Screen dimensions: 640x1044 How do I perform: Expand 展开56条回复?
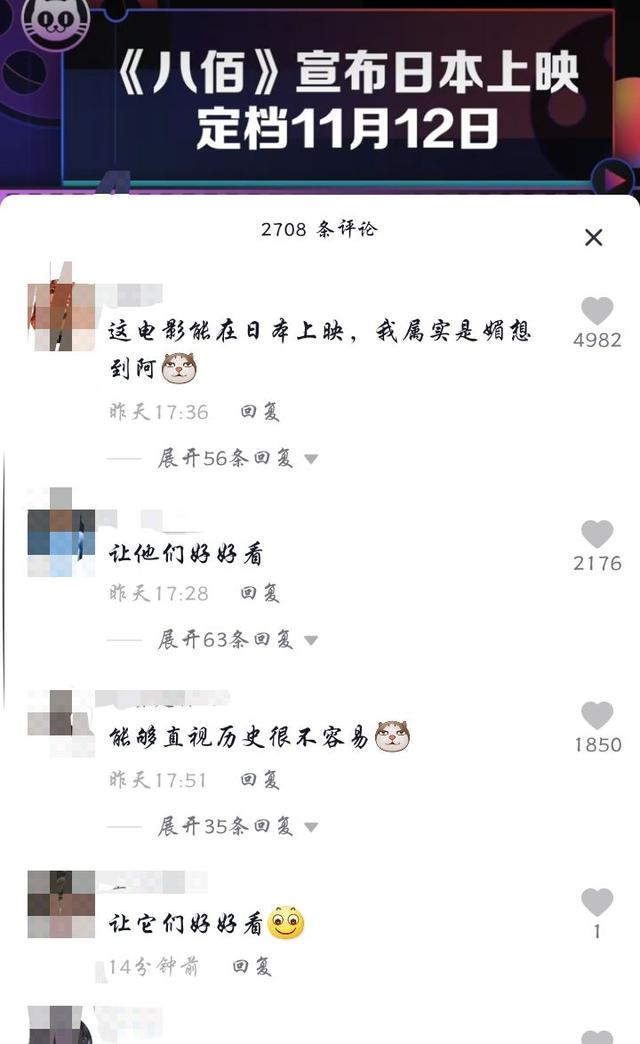237,458
